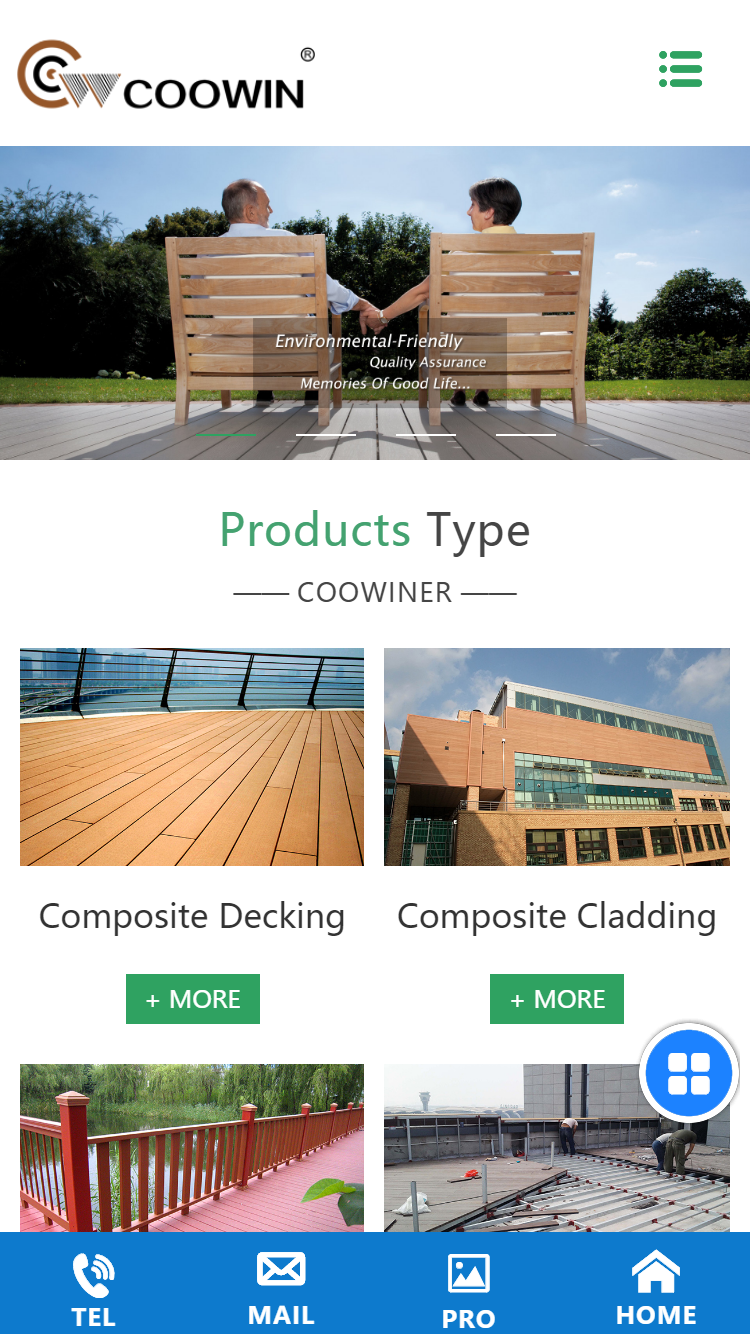Image resolution: width=750 pixels, height=1334 pixels.
Task: Go to the PRO products section
Action: (x=468, y=1291)
